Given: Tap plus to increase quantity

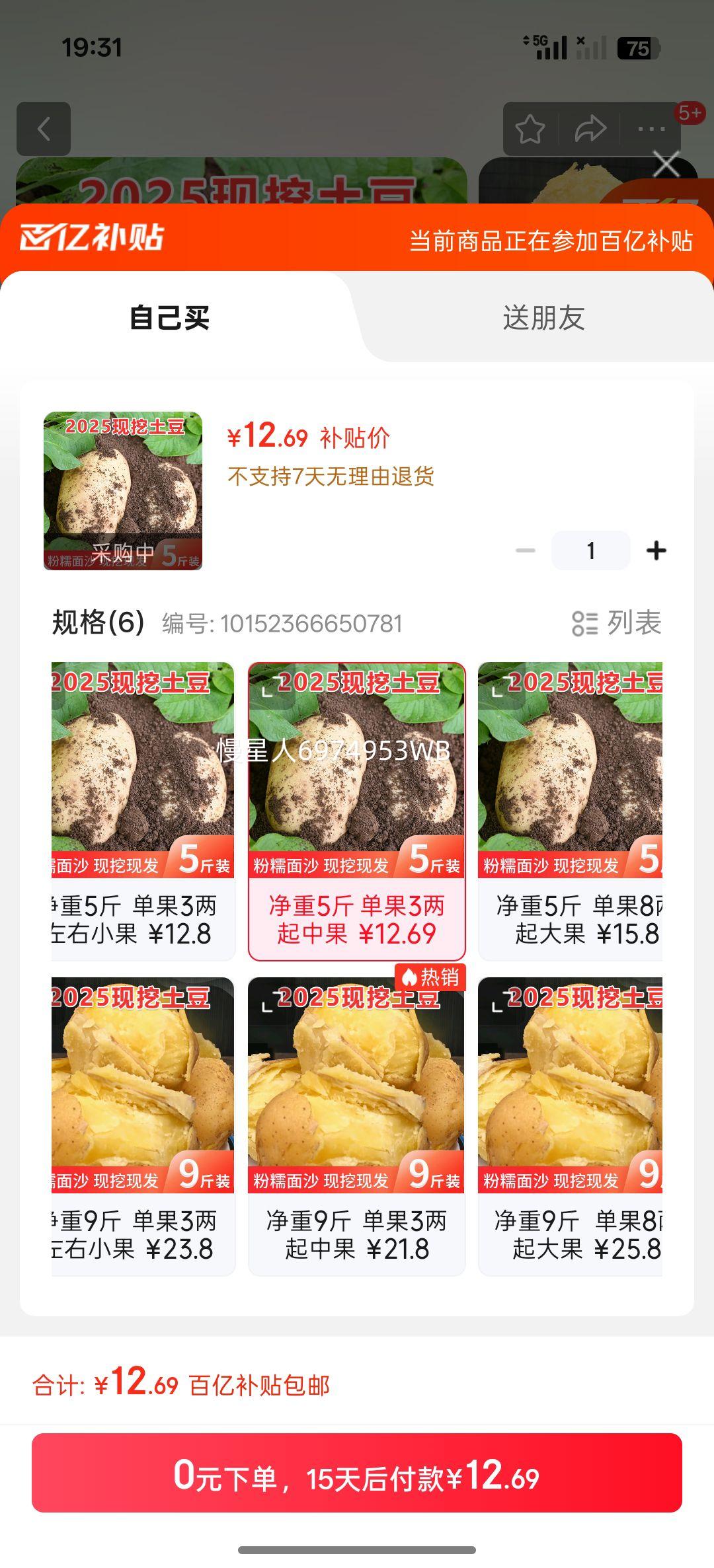Looking at the screenshot, I should click(656, 549).
